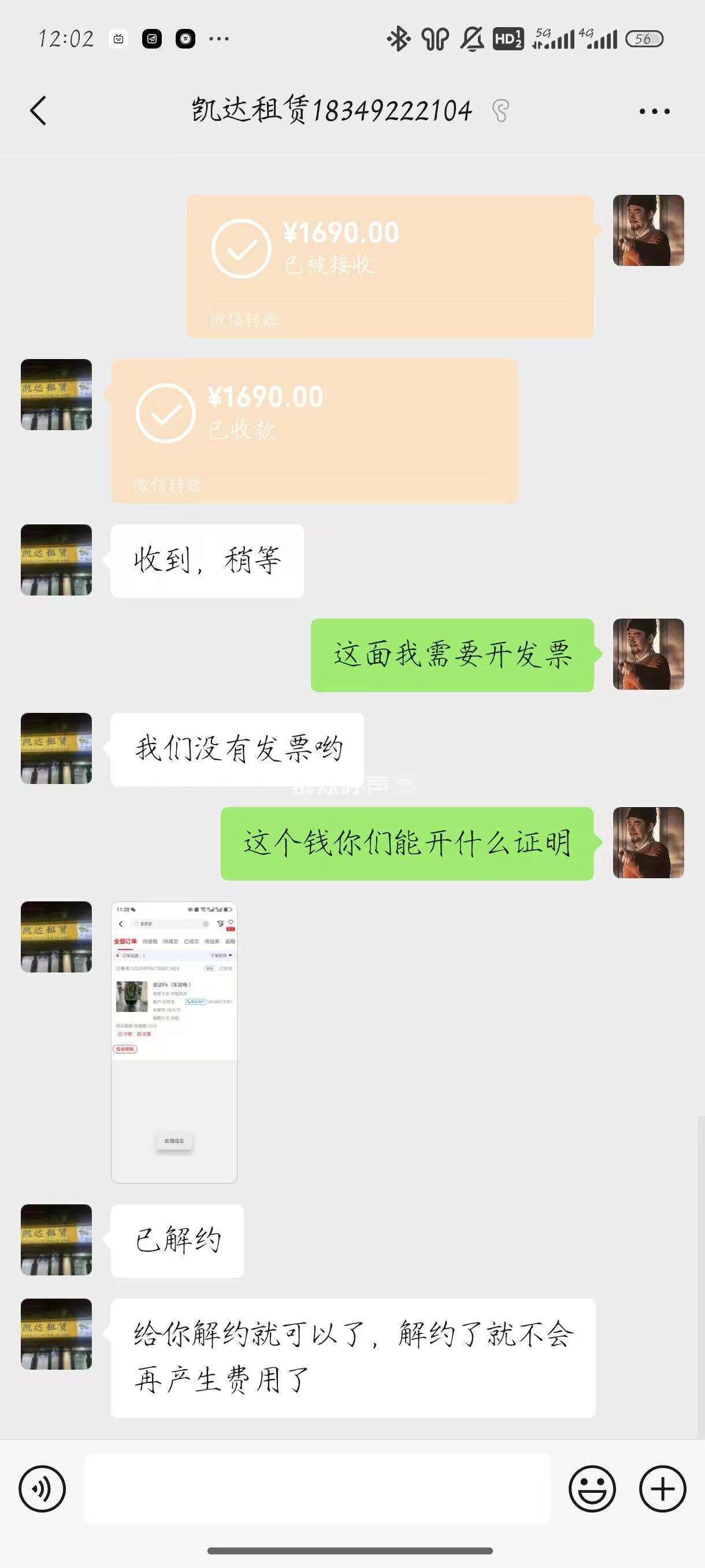Focus the message text field
The image size is (705, 1568).
(316, 1489)
